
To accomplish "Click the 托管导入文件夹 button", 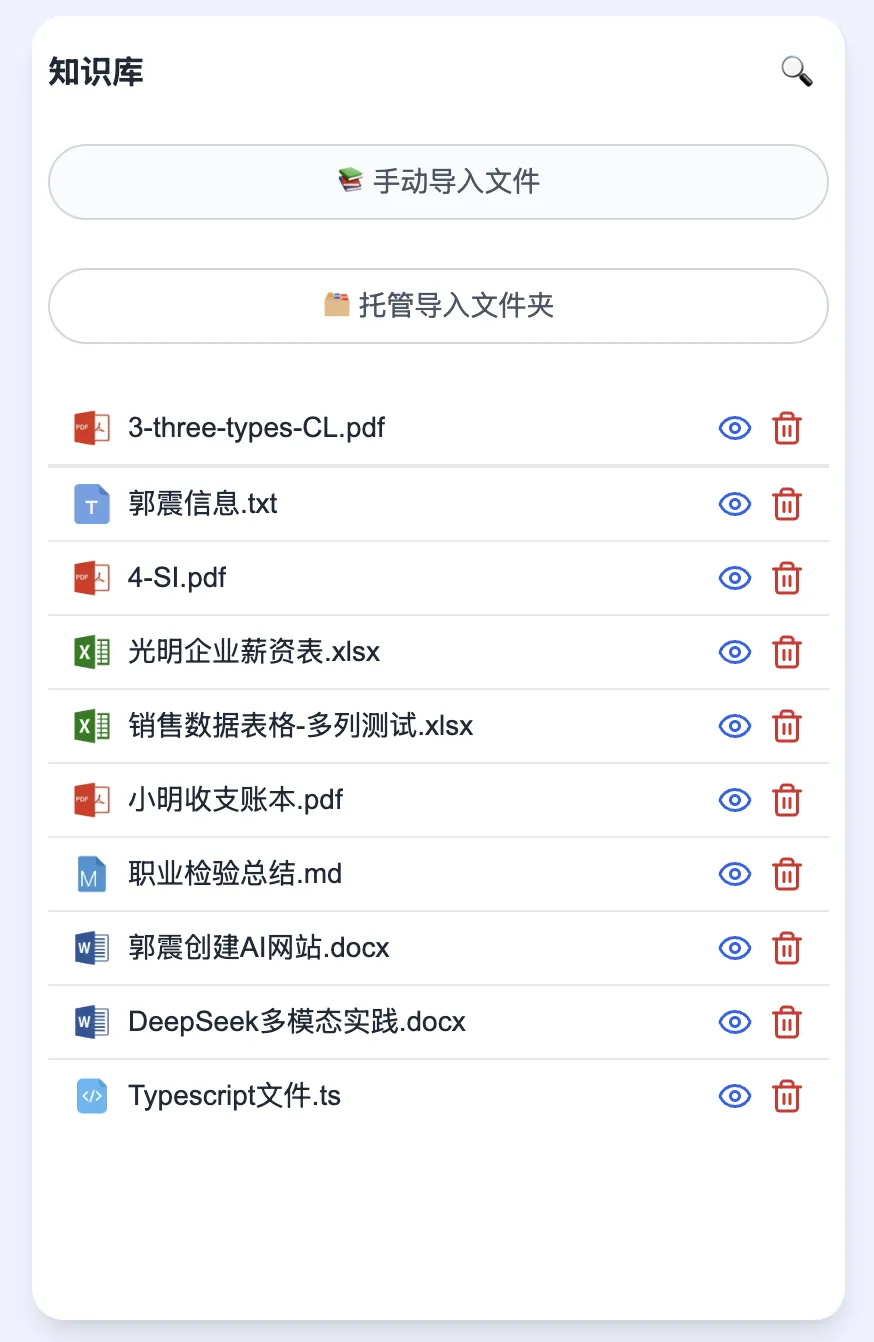I will tap(437, 306).
